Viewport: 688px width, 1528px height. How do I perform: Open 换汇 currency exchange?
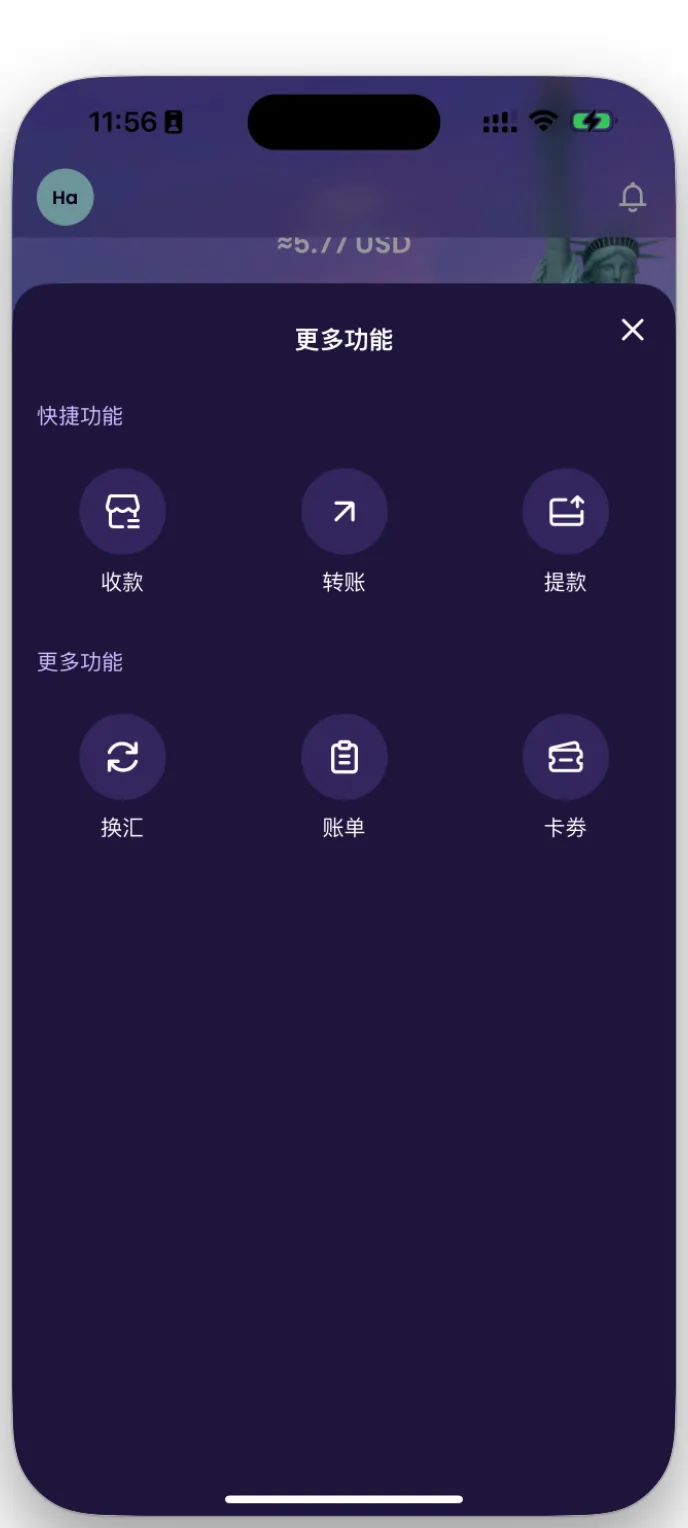pos(122,758)
